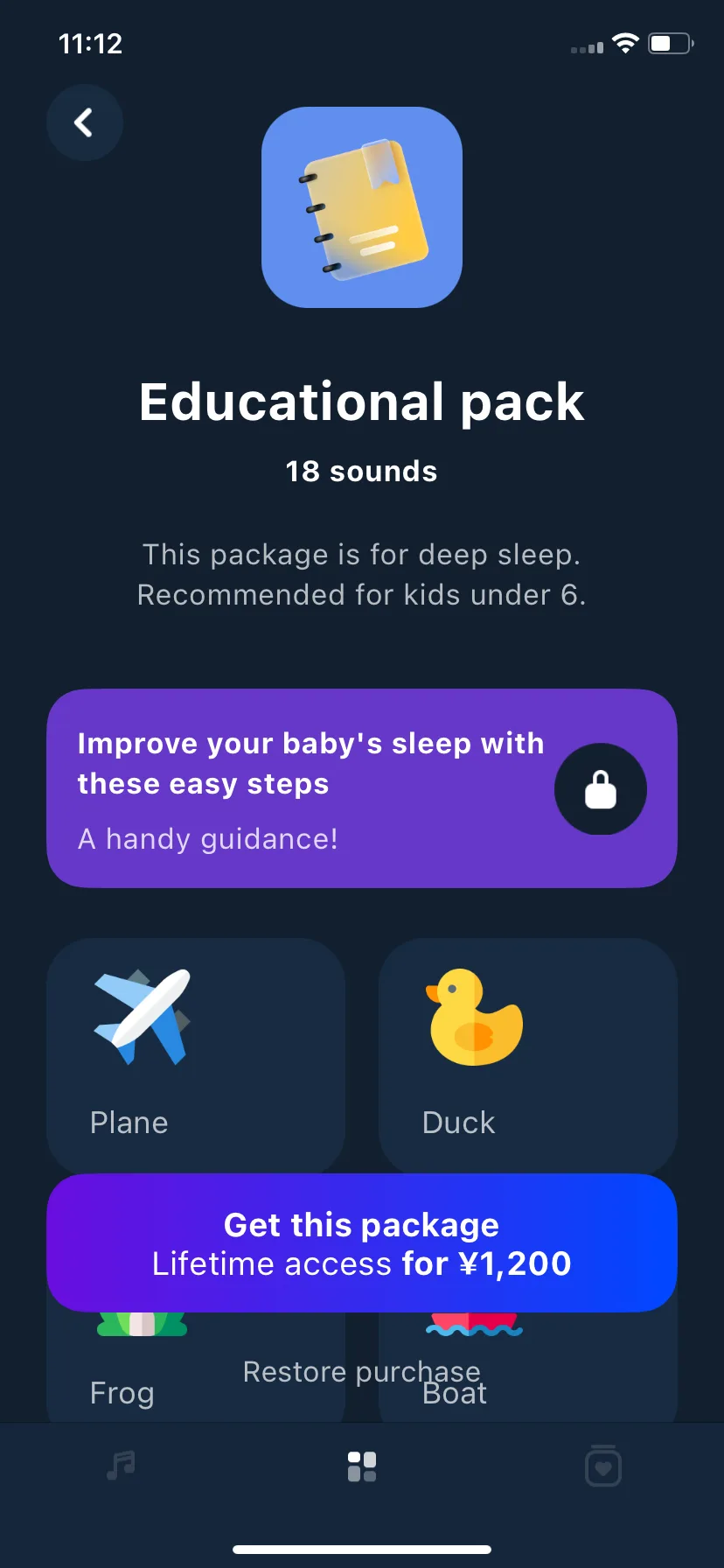Viewport: 724px width, 1568px height.
Task: Open the locked baby sleep guidance card
Action: pos(361,788)
